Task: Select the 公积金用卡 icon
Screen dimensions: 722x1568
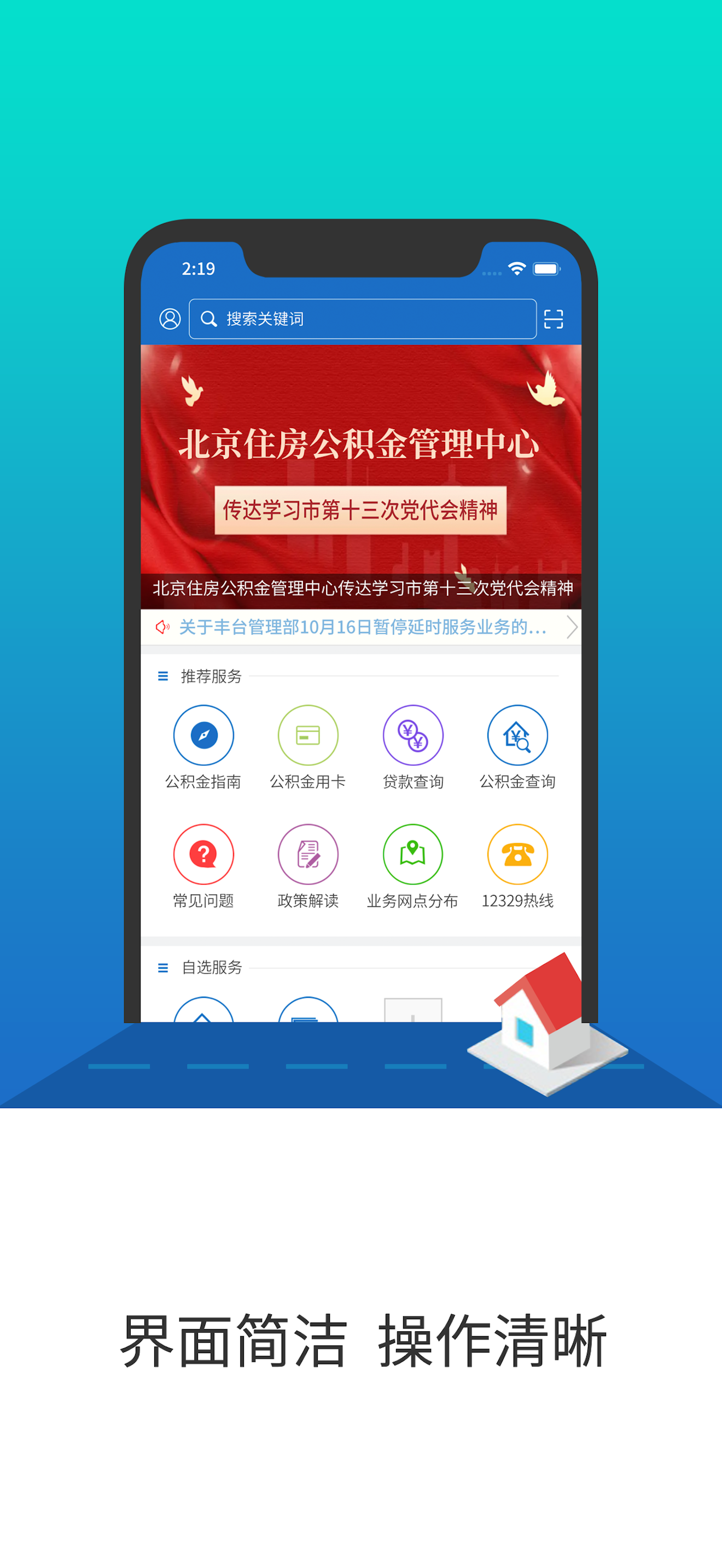Action: click(308, 735)
